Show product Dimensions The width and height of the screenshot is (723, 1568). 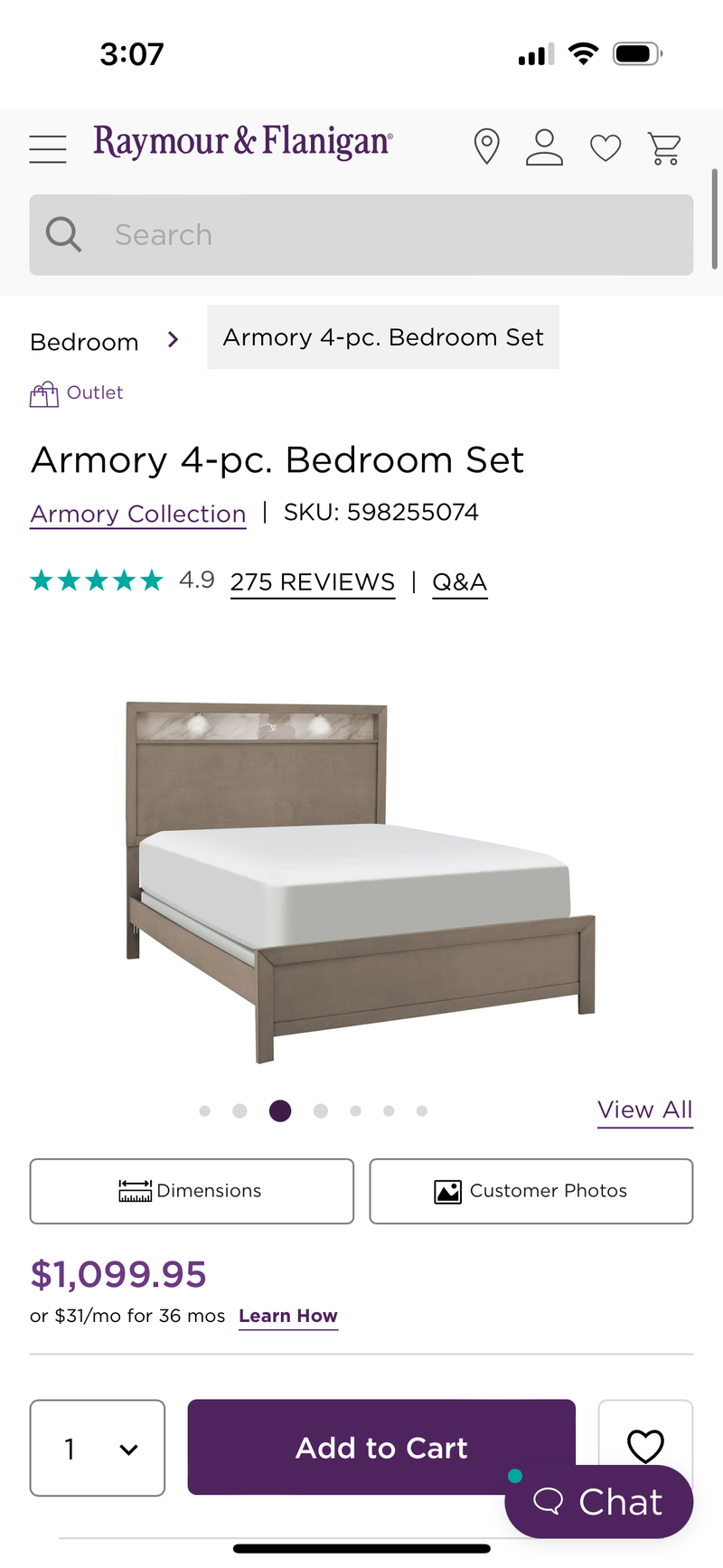coord(192,1191)
